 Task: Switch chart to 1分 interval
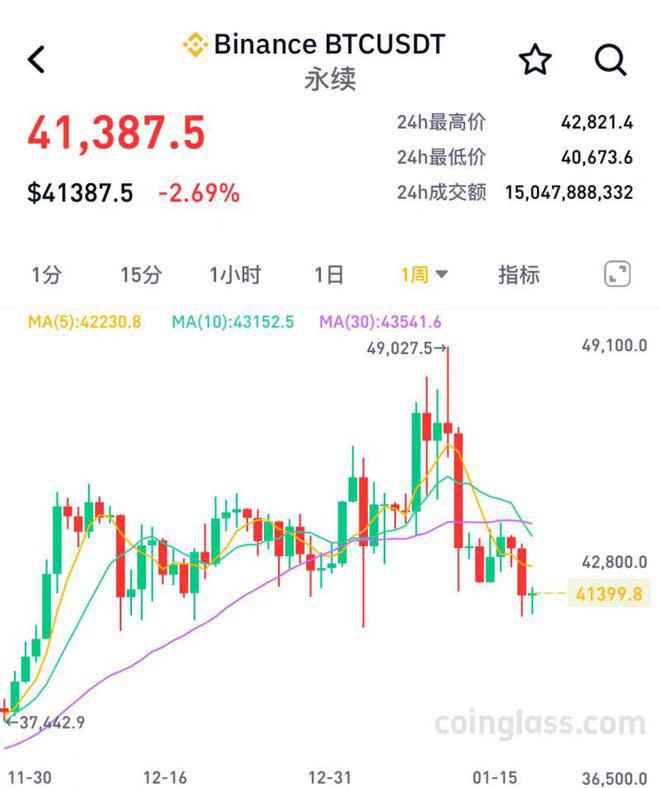(x=46, y=275)
